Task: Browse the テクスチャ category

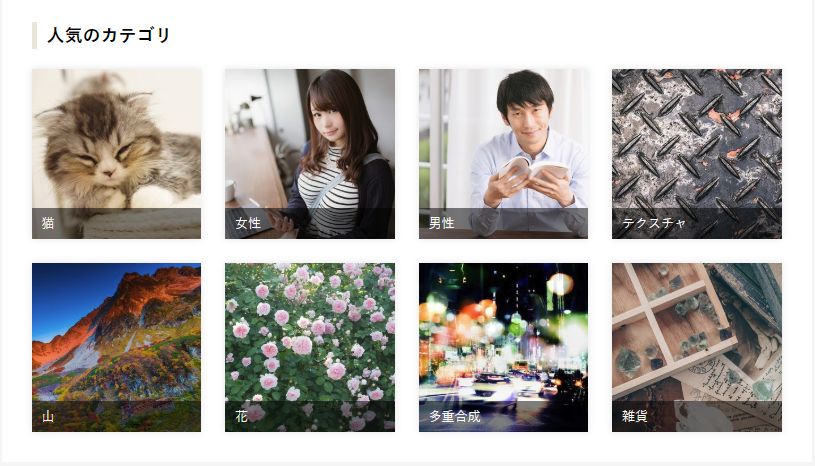Action: click(697, 153)
